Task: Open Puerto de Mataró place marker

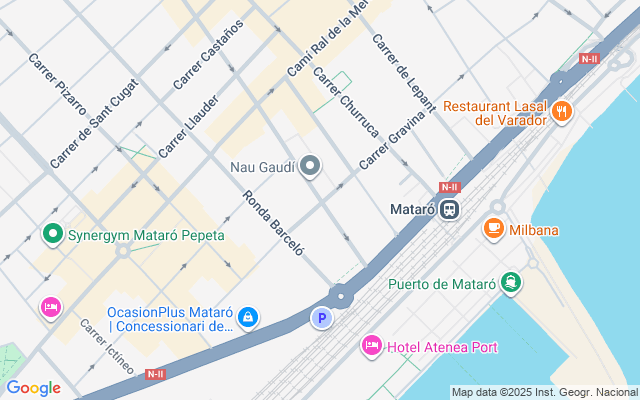Action: tap(512, 283)
